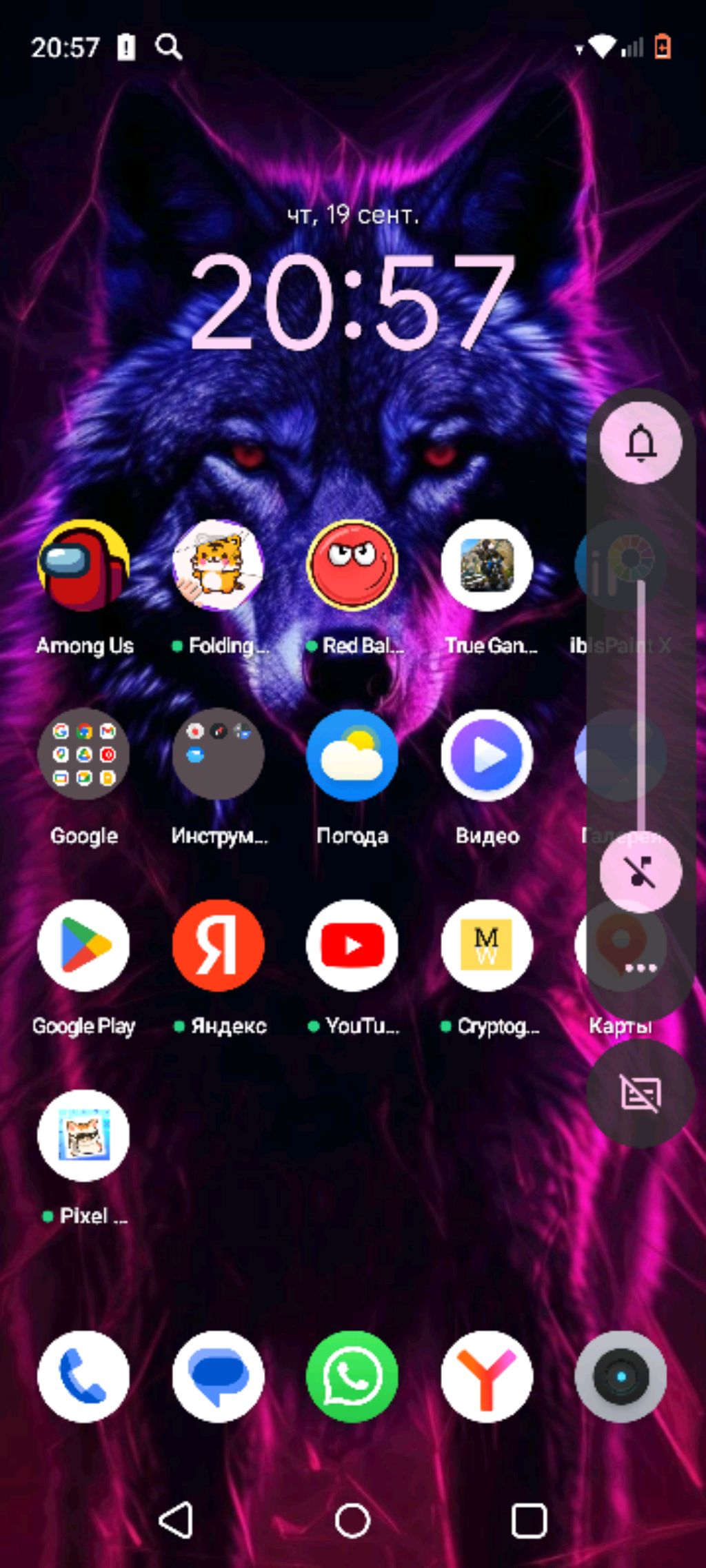
Task: Tap the ringer bell mode button
Action: tap(641, 442)
